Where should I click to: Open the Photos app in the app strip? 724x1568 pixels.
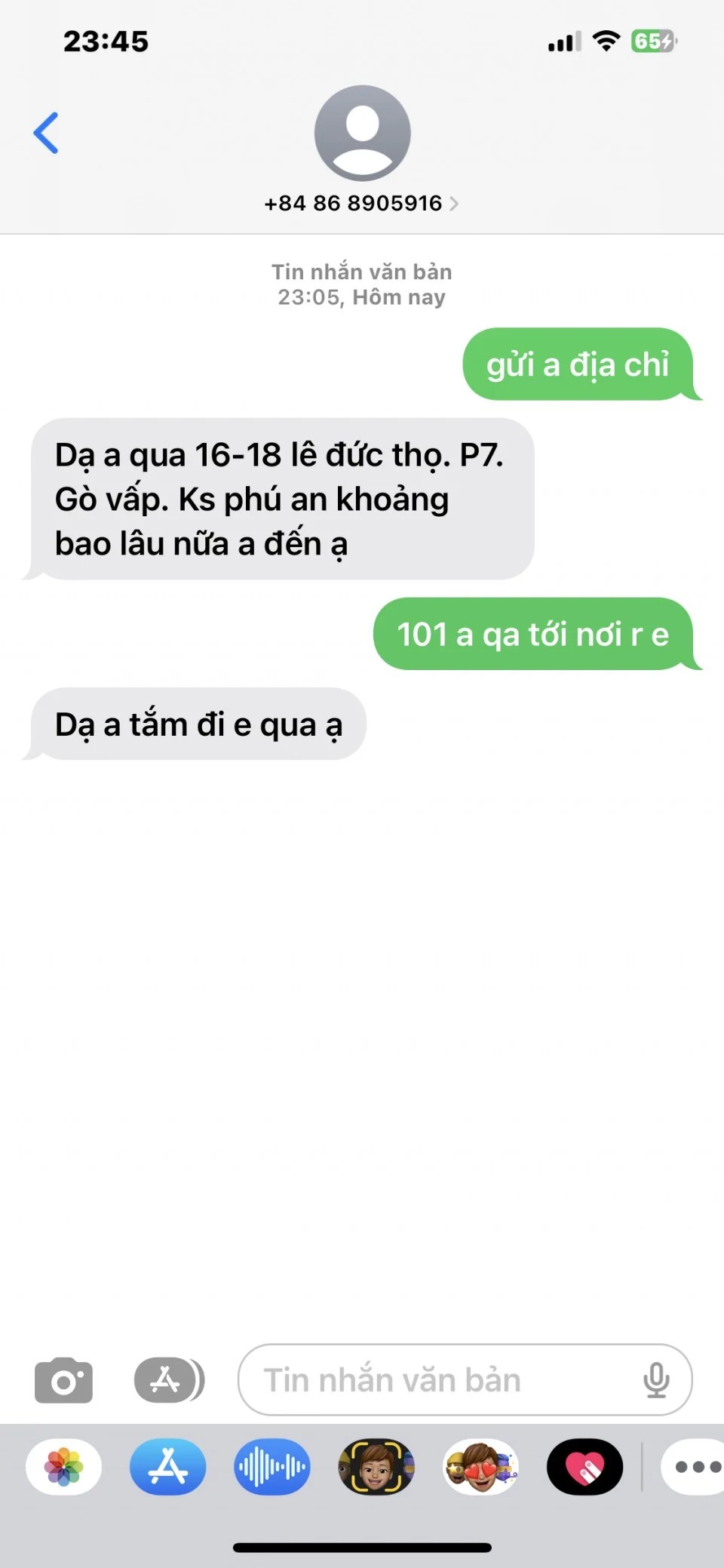pos(64,1467)
